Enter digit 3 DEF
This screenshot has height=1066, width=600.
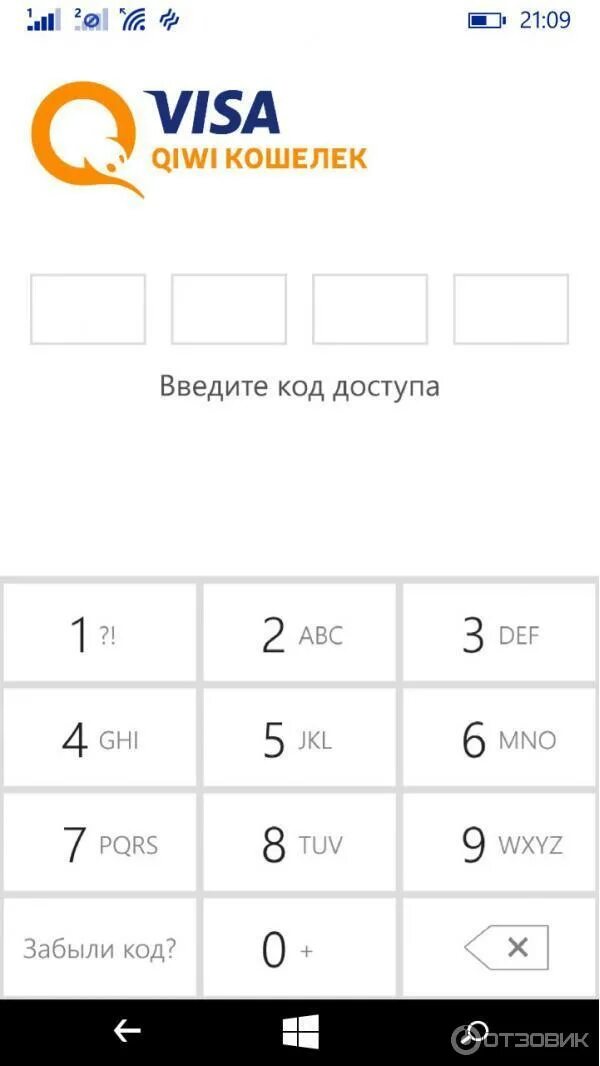pyautogui.click(x=499, y=634)
